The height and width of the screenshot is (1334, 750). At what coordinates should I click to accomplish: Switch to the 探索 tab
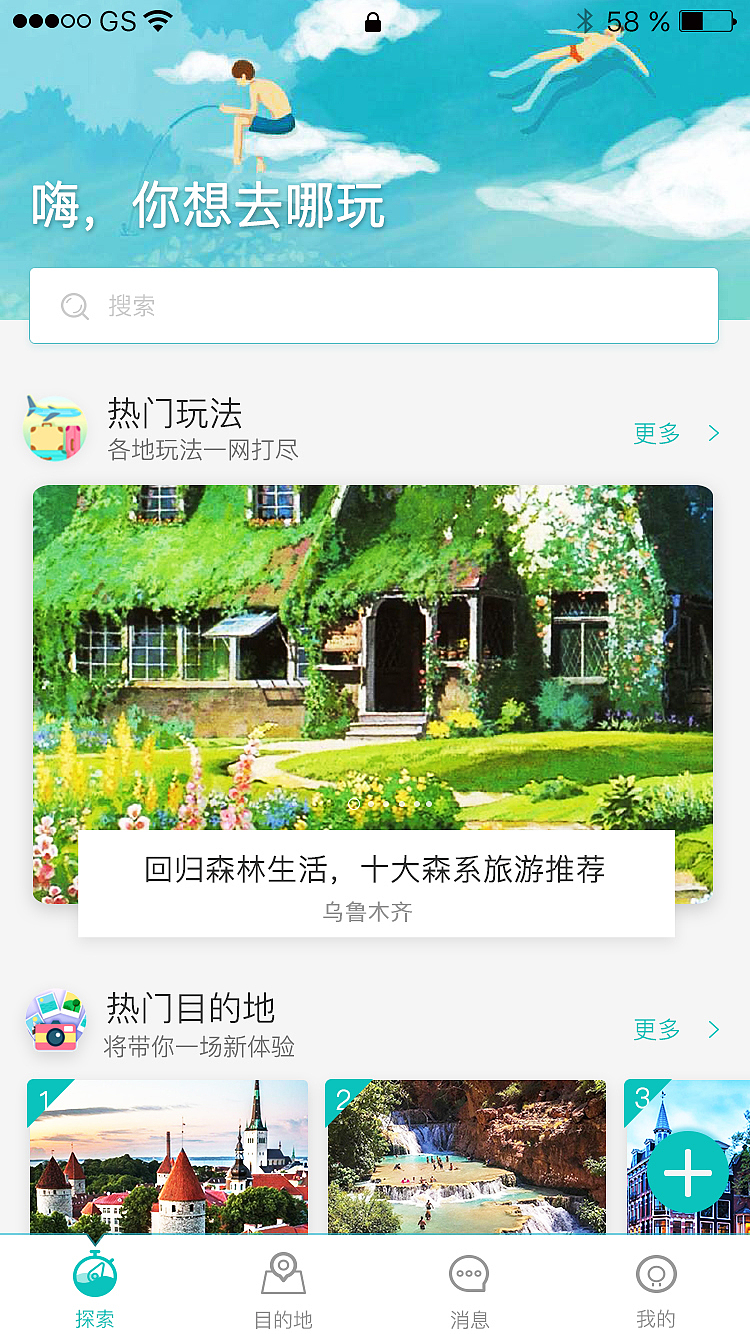(95, 1290)
